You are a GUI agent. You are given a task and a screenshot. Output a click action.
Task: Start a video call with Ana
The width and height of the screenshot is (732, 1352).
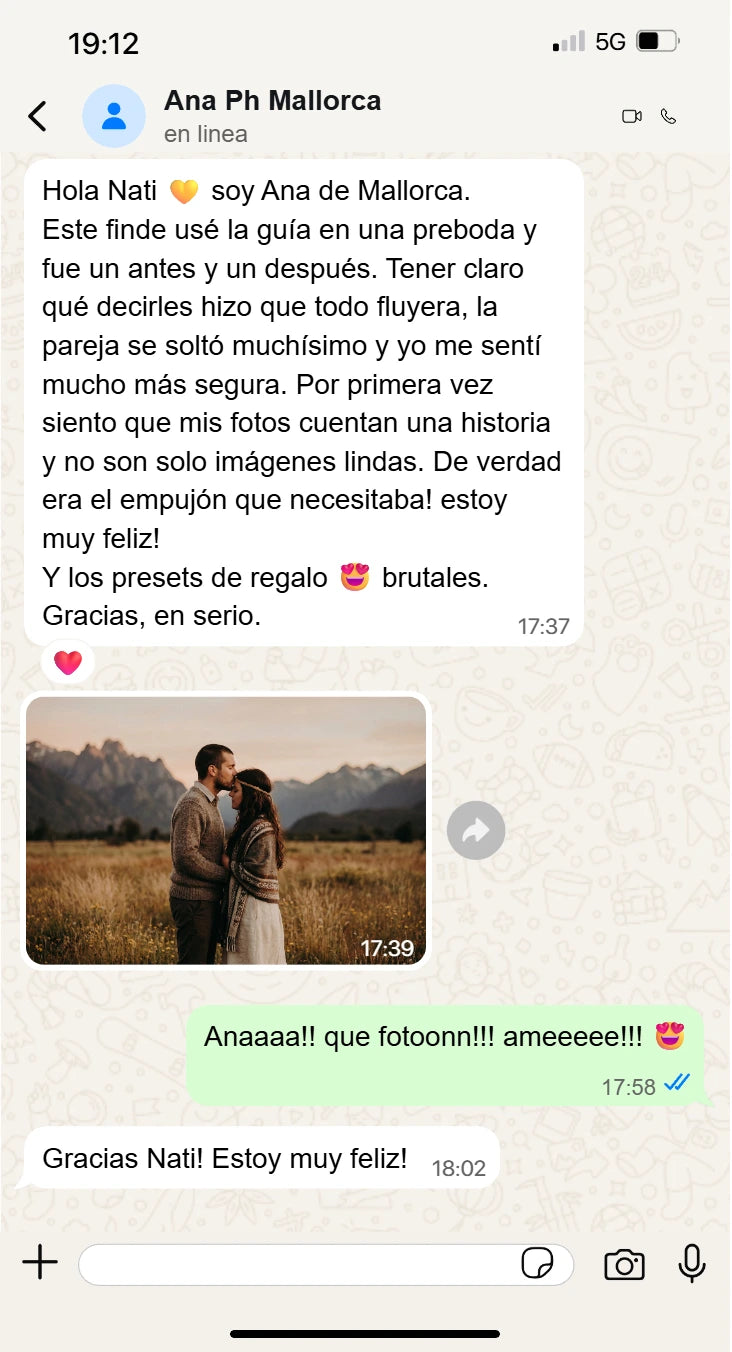coord(631,116)
